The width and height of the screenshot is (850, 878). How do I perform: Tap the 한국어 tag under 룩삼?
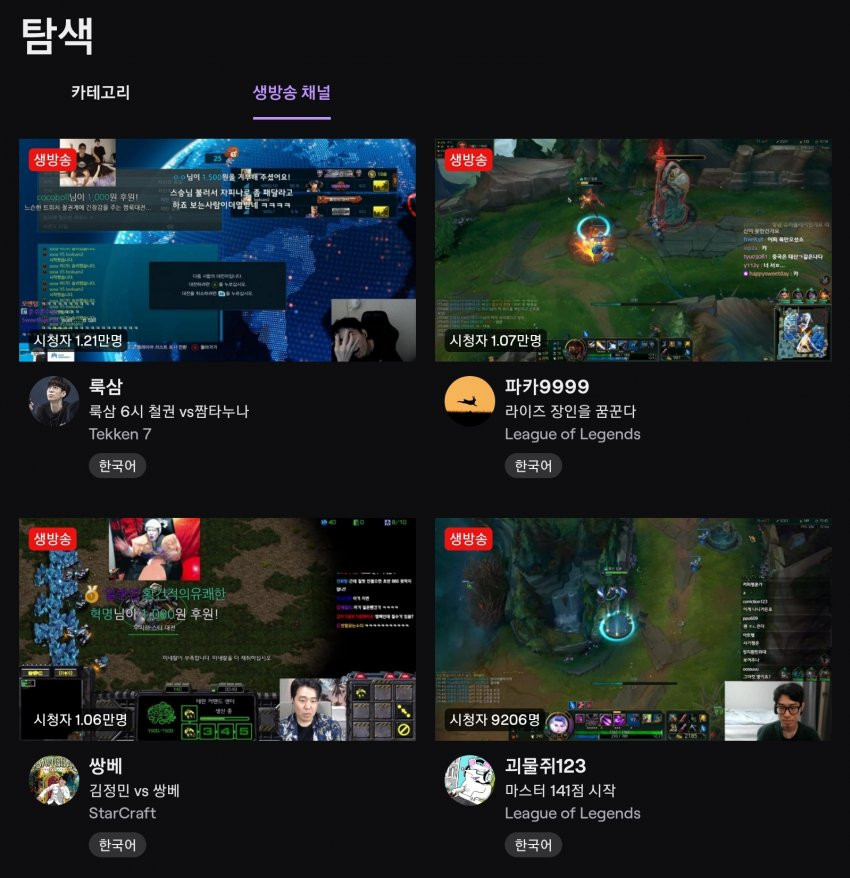pyautogui.click(x=117, y=466)
